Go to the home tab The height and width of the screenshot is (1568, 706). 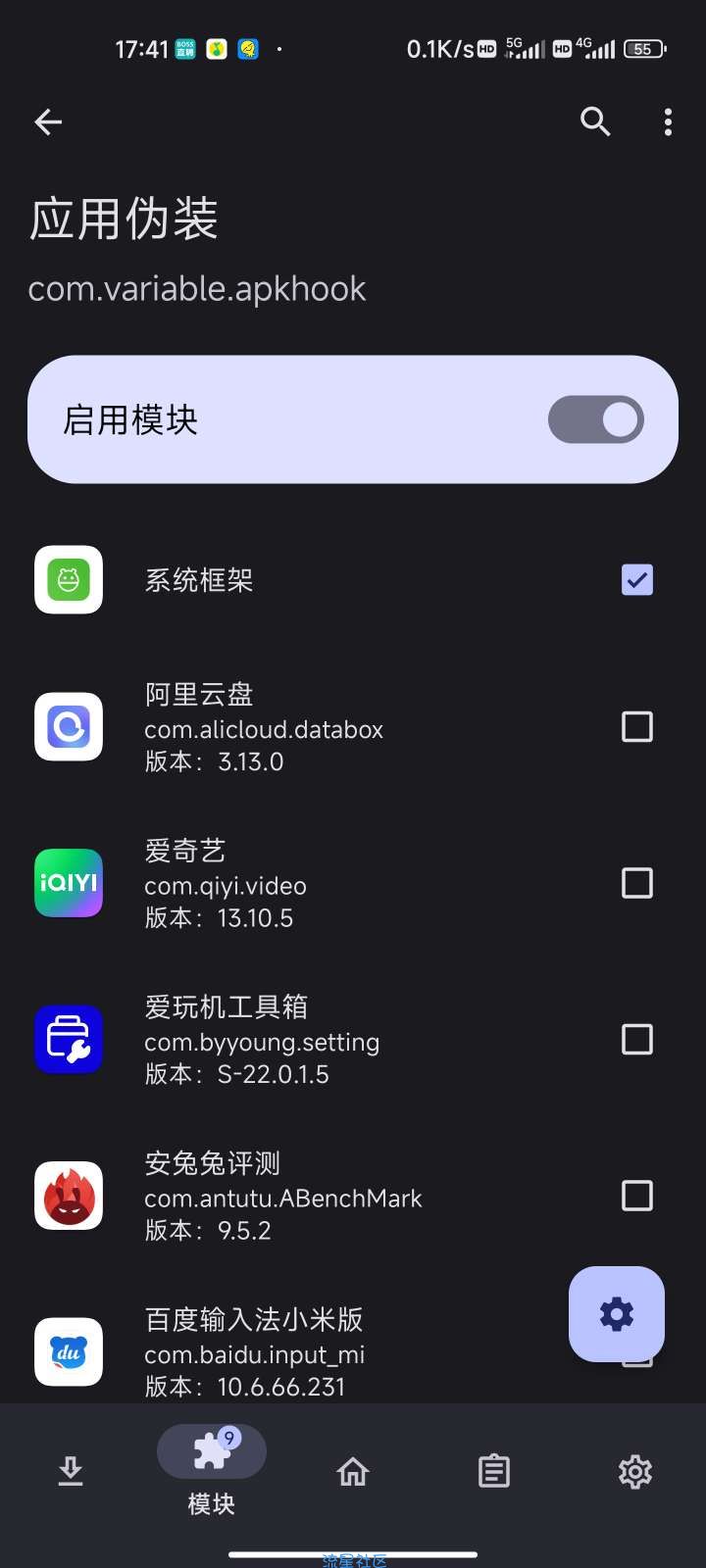click(x=353, y=1471)
